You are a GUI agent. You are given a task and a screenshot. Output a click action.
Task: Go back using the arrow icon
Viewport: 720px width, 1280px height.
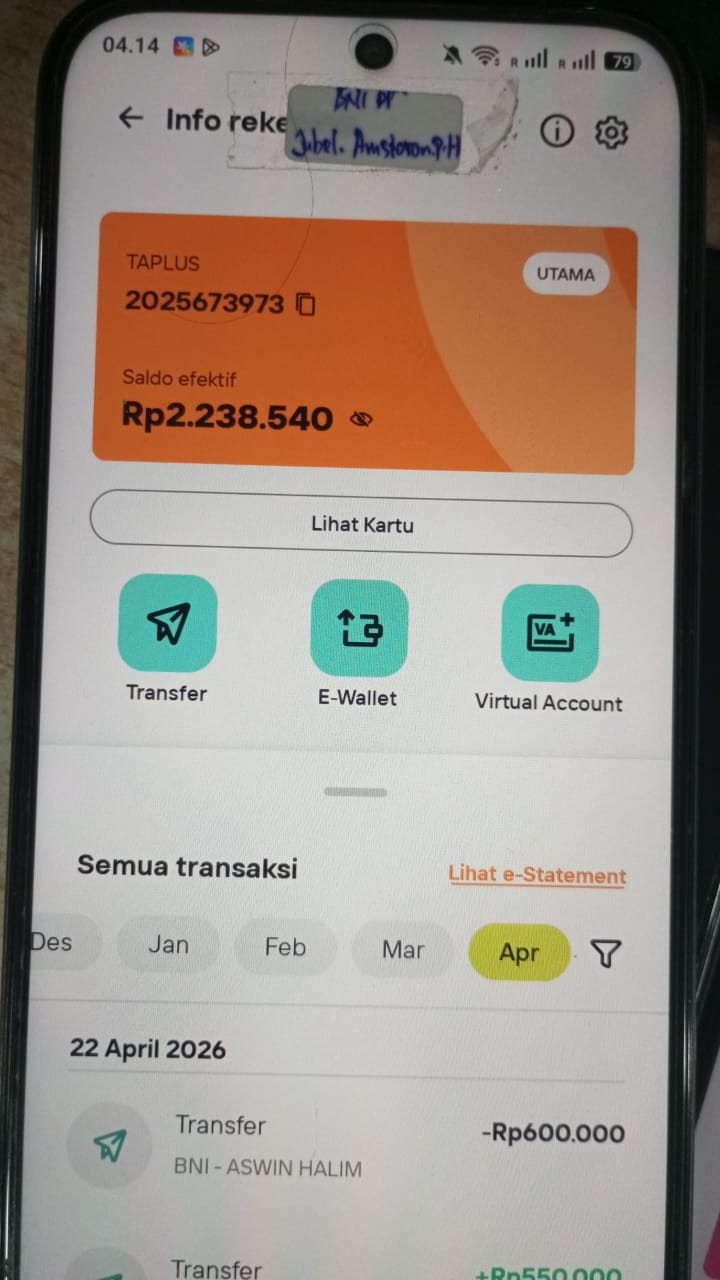click(131, 118)
